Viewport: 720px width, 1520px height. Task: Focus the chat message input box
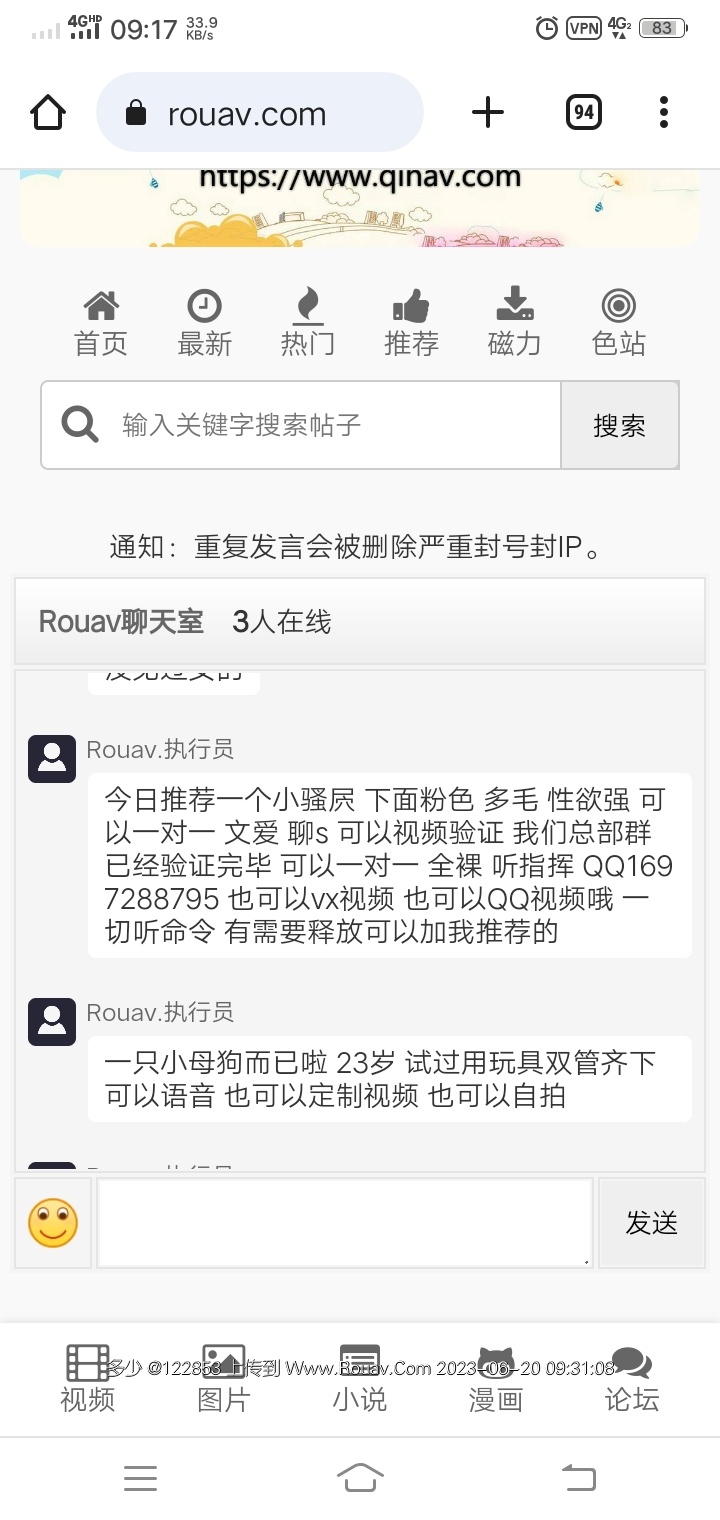(x=344, y=1223)
